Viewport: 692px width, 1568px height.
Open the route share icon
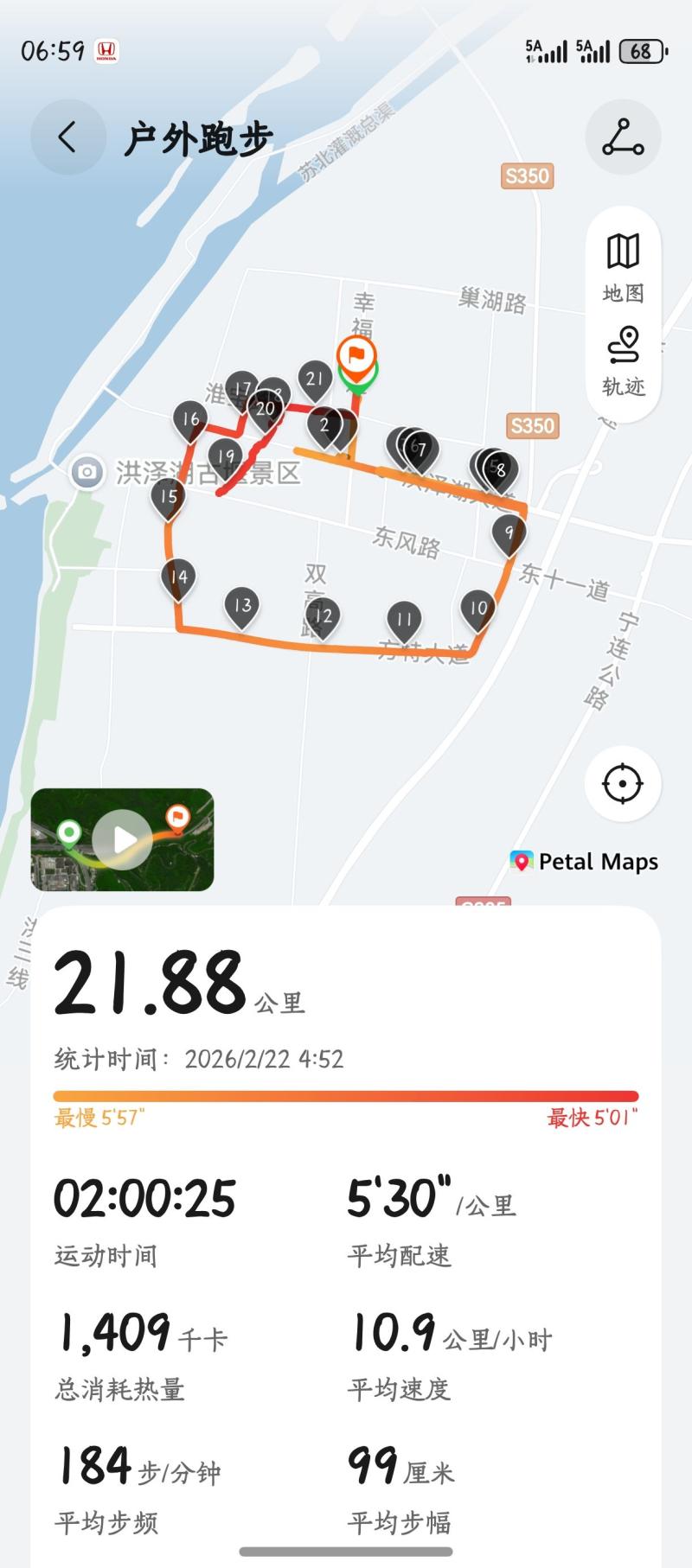pyautogui.click(x=623, y=137)
